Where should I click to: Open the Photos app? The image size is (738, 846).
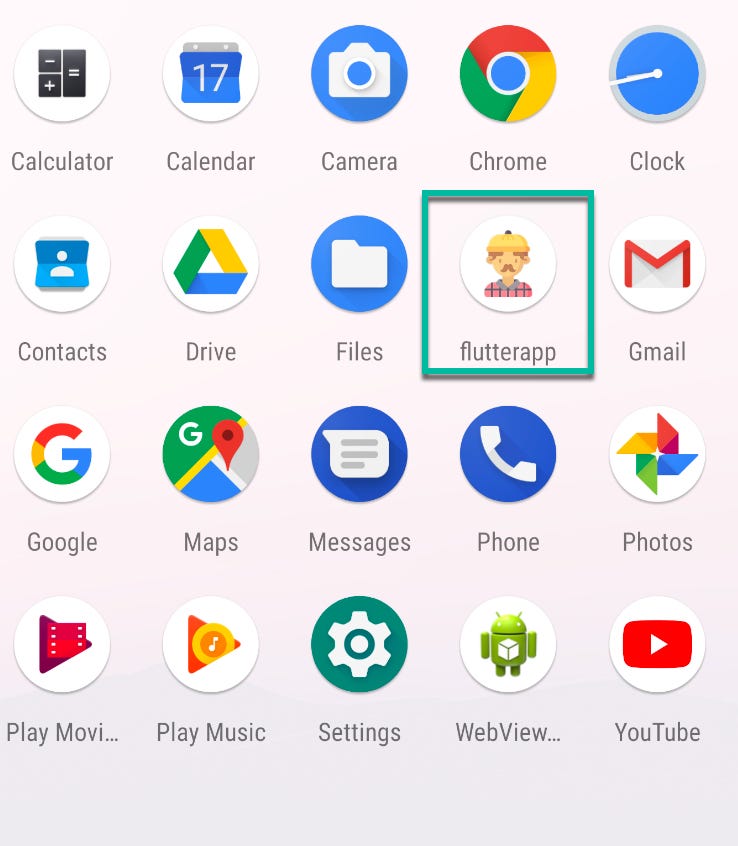(657, 455)
